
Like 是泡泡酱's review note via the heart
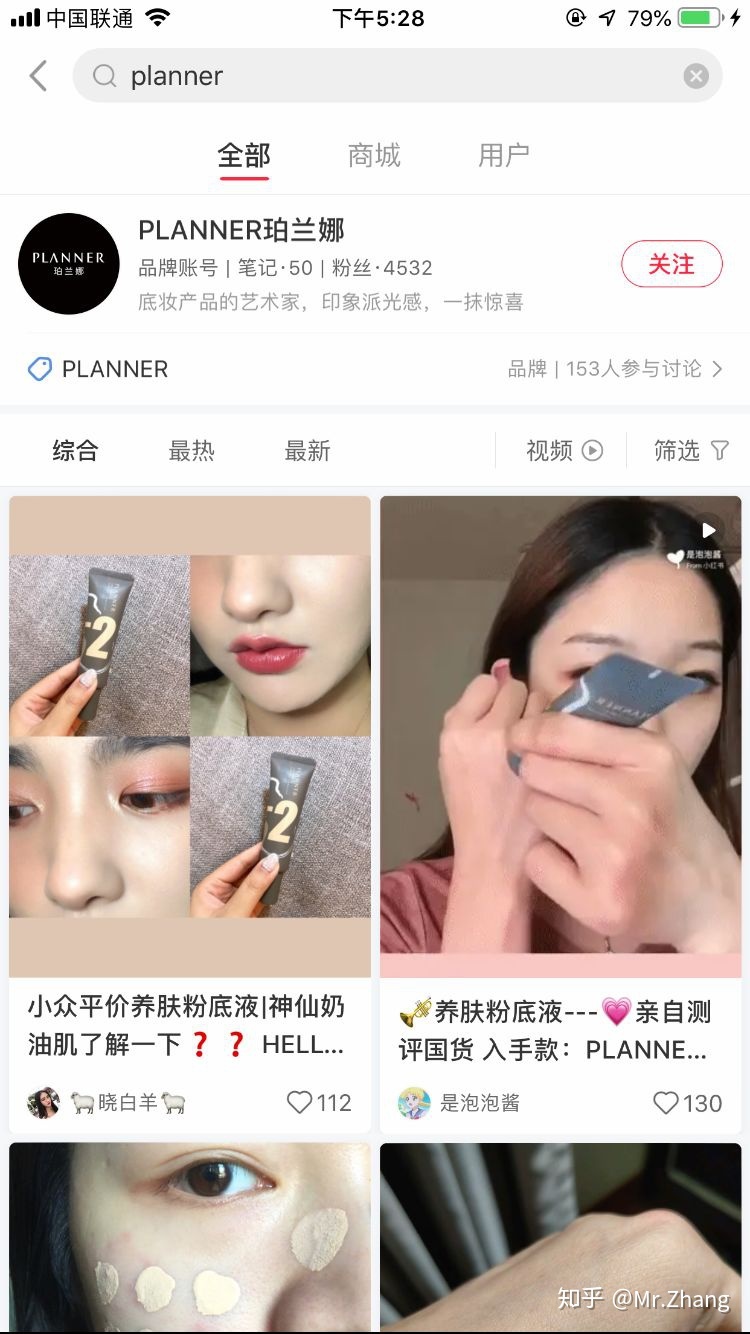click(665, 1103)
